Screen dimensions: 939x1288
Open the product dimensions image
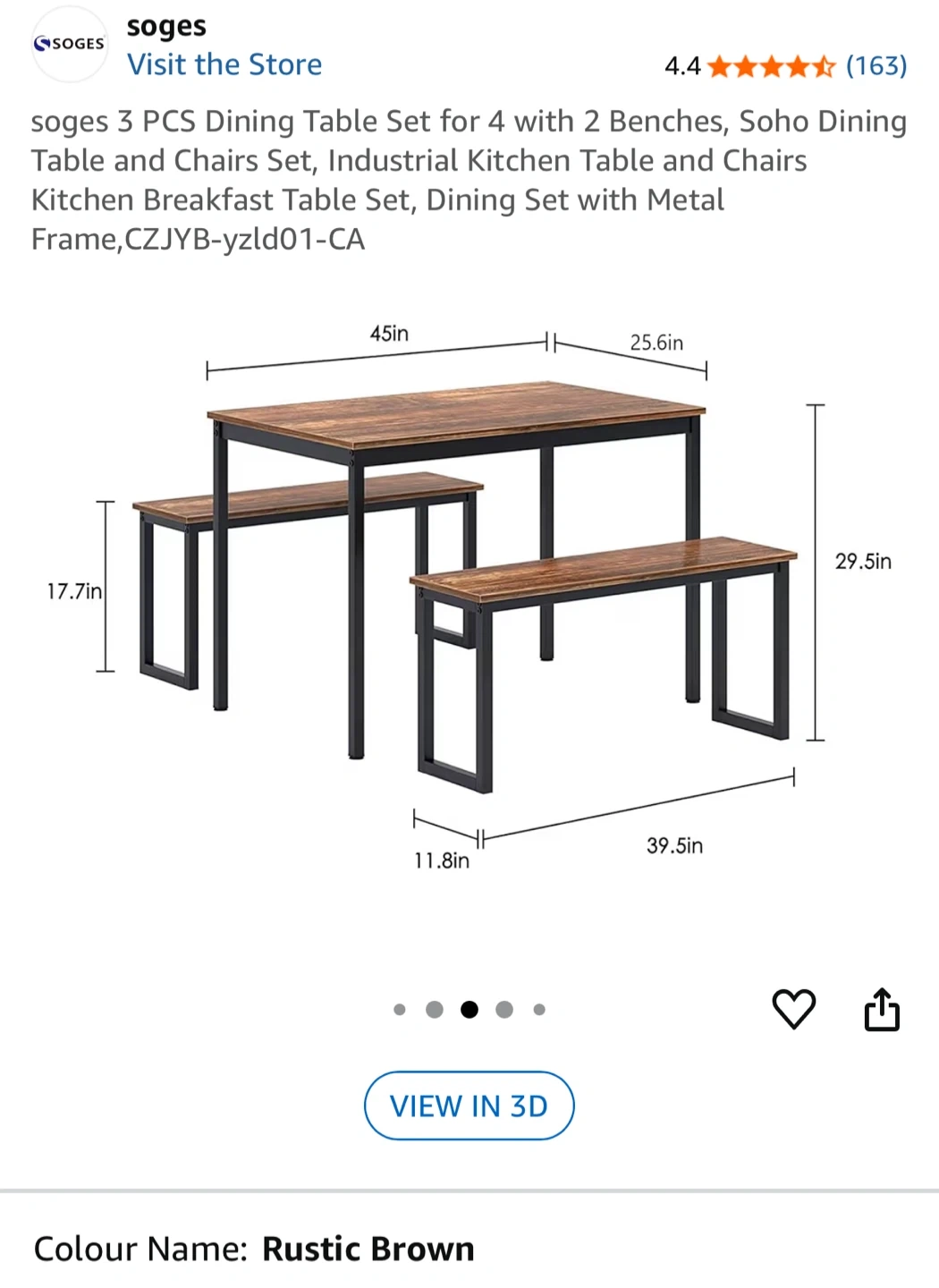(469, 590)
